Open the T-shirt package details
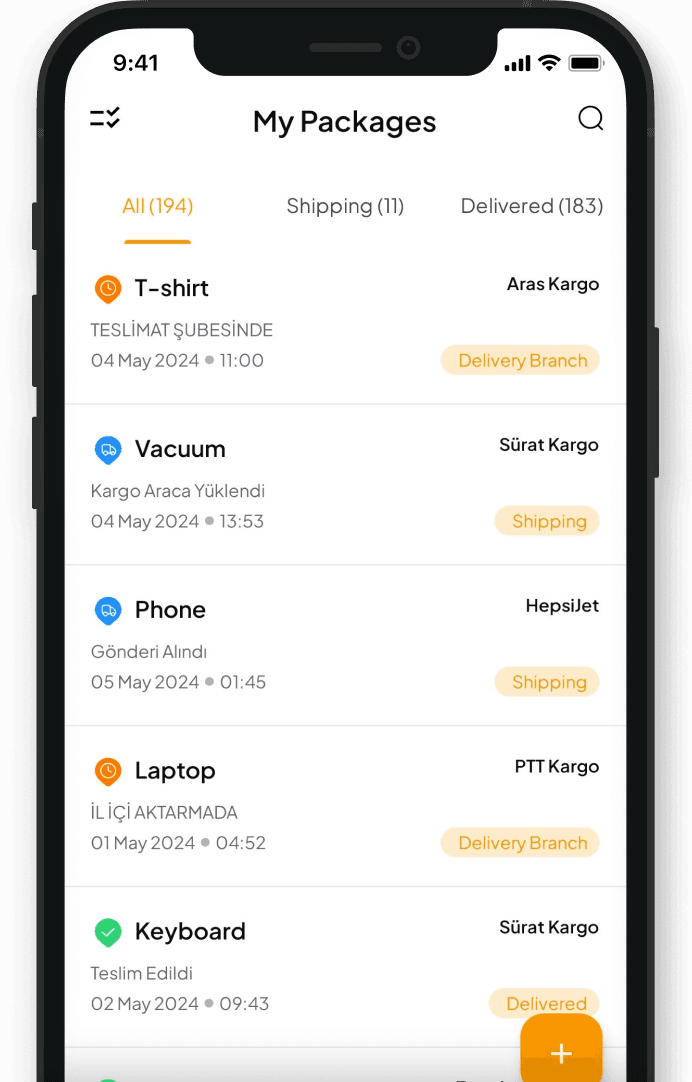 (345, 323)
